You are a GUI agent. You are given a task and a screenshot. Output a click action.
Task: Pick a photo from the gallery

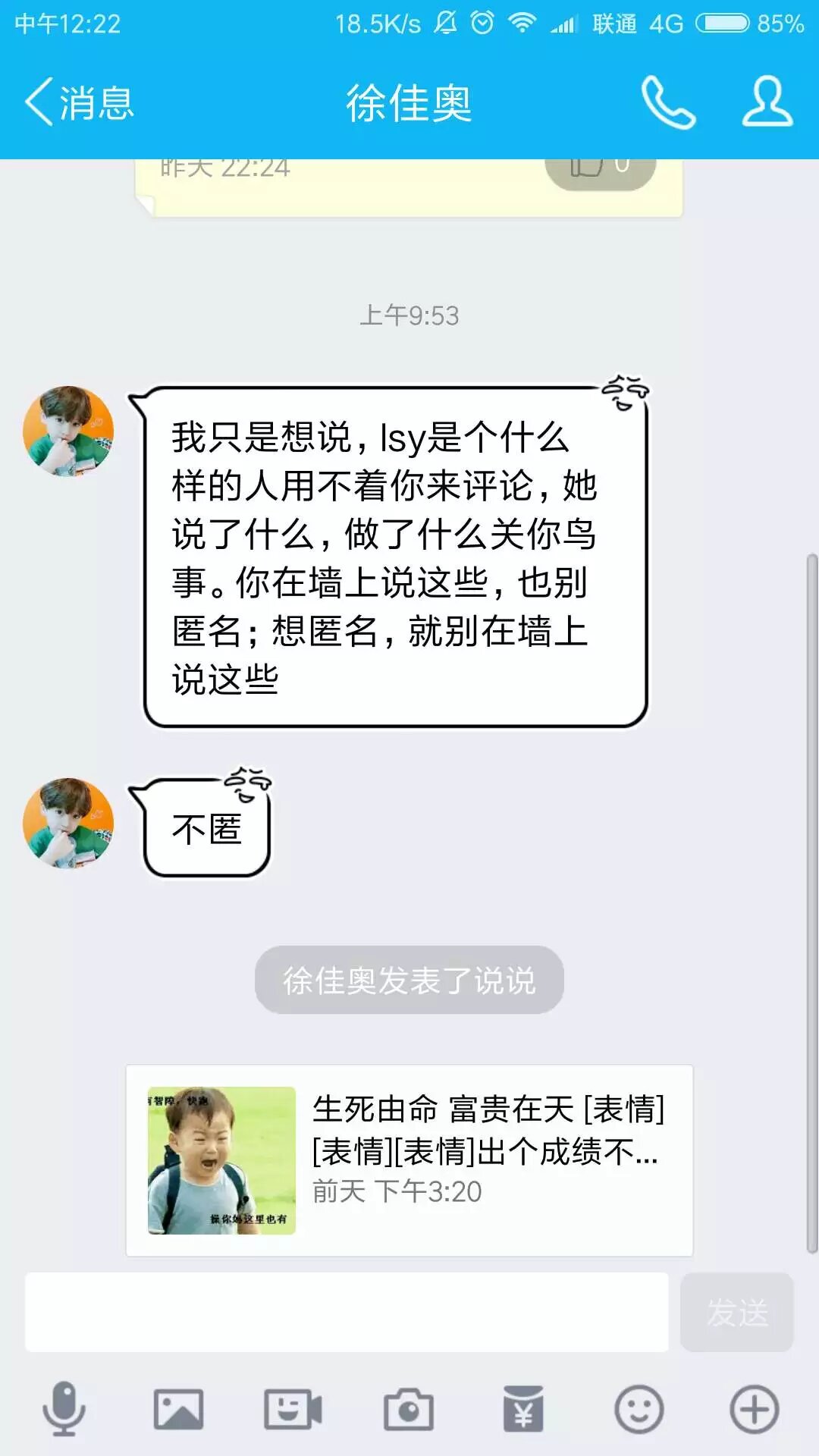(x=178, y=1409)
